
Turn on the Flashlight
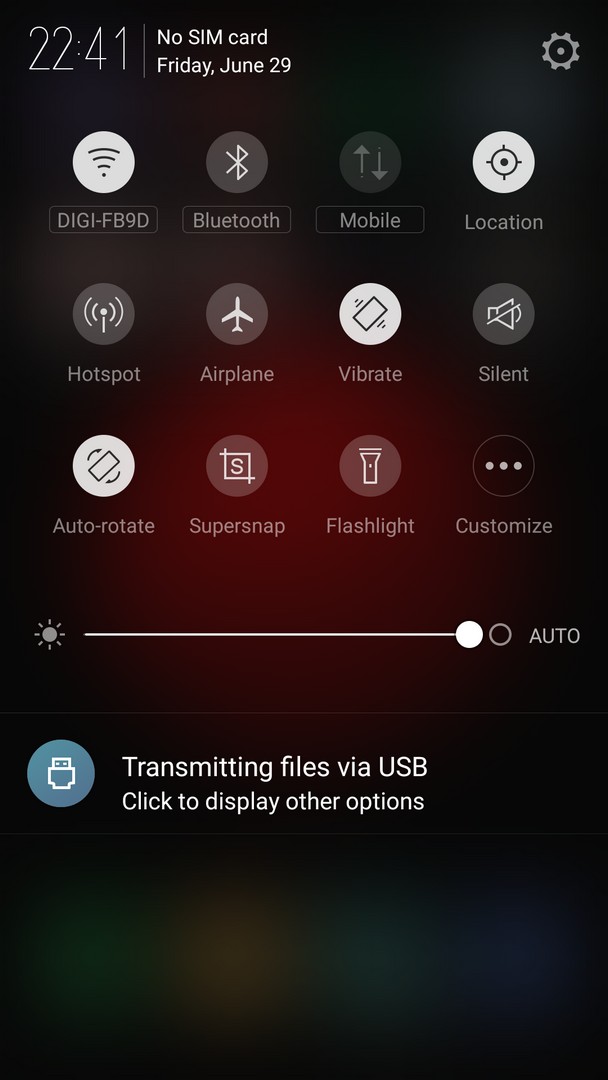(x=370, y=465)
